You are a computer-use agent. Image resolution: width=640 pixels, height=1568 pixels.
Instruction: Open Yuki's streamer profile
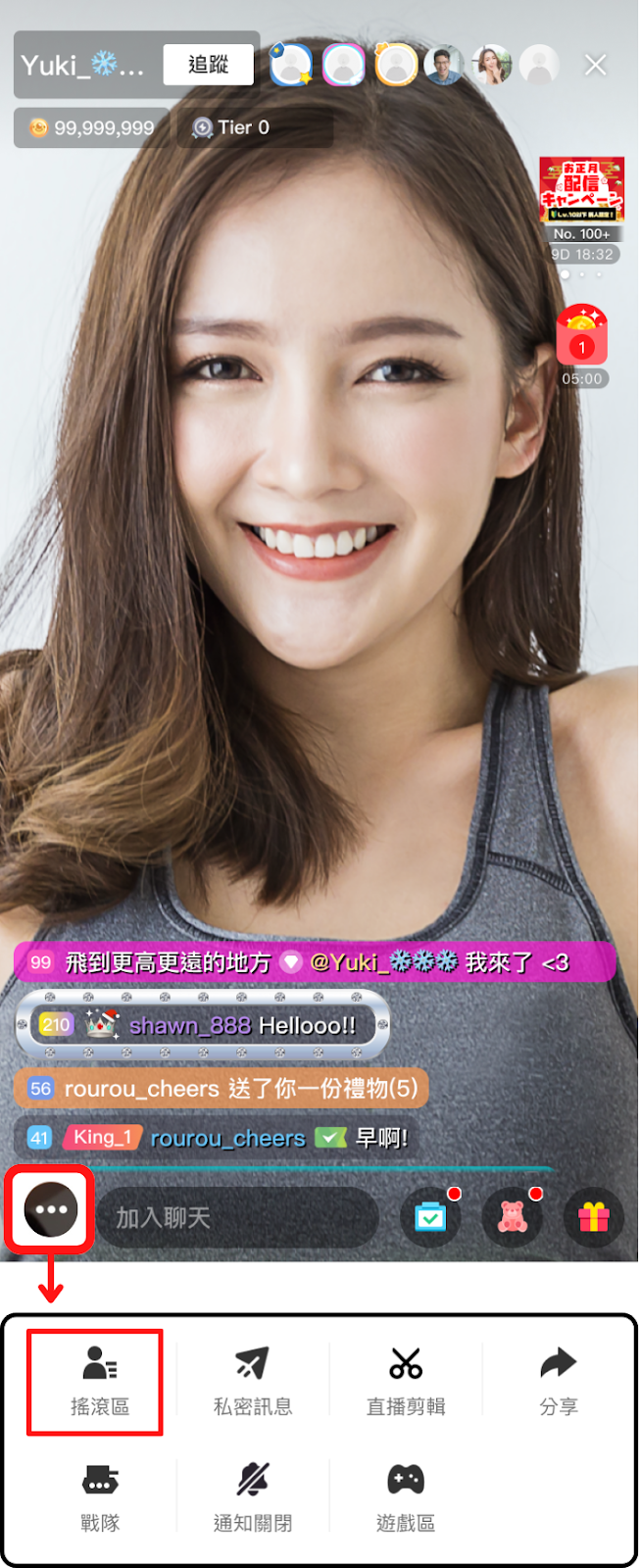click(x=83, y=66)
